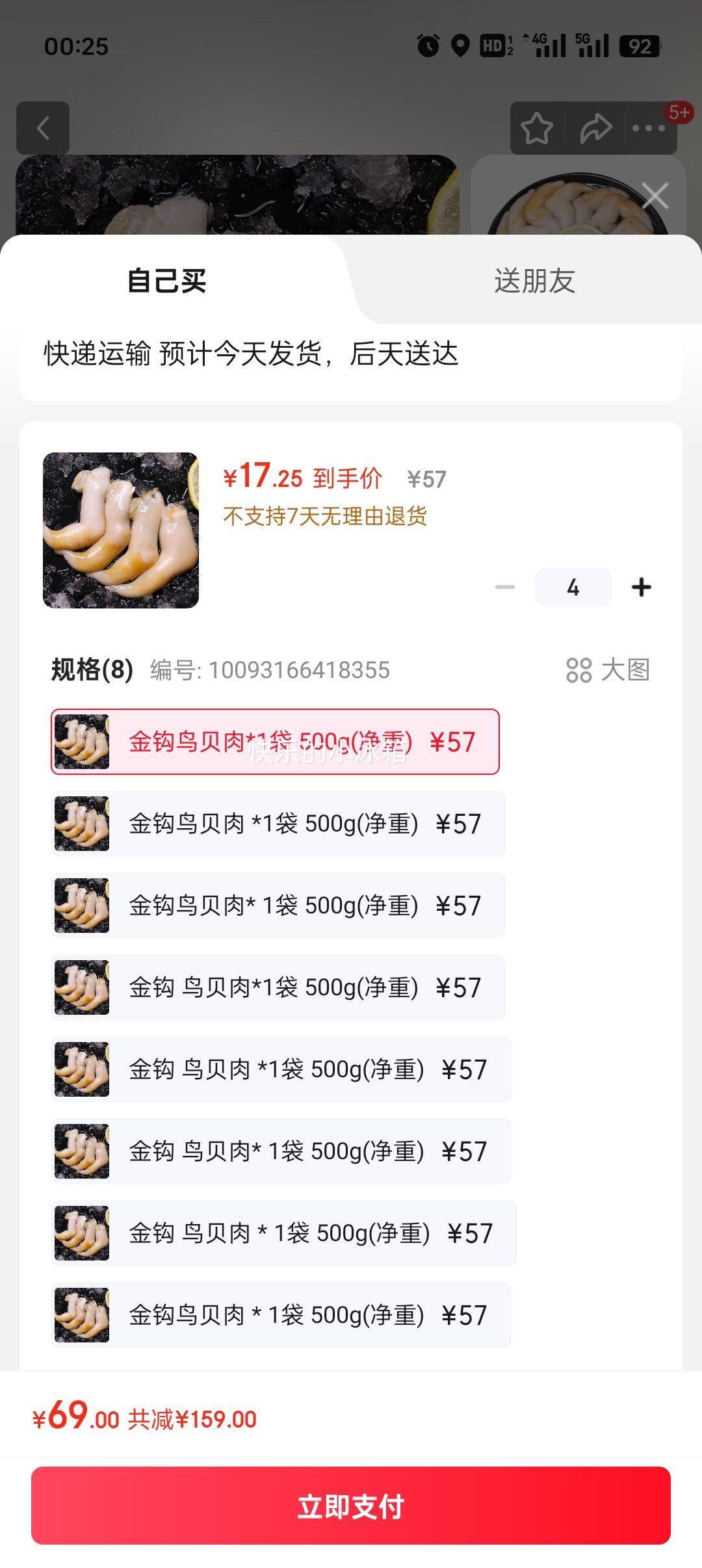Decrease quantity with the minus button
Screen dimensions: 702x1568
(x=505, y=587)
